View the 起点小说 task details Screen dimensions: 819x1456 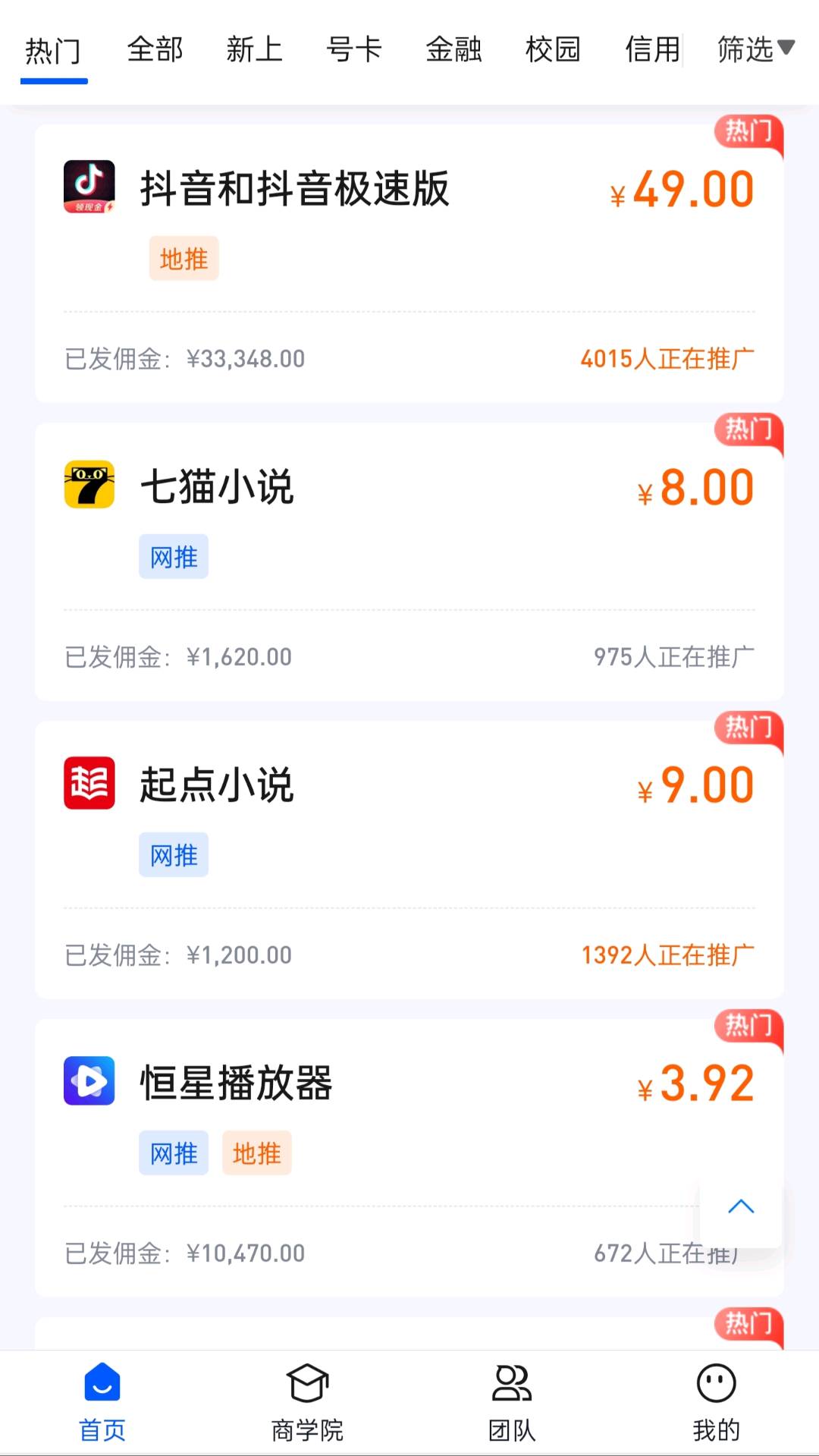point(409,860)
